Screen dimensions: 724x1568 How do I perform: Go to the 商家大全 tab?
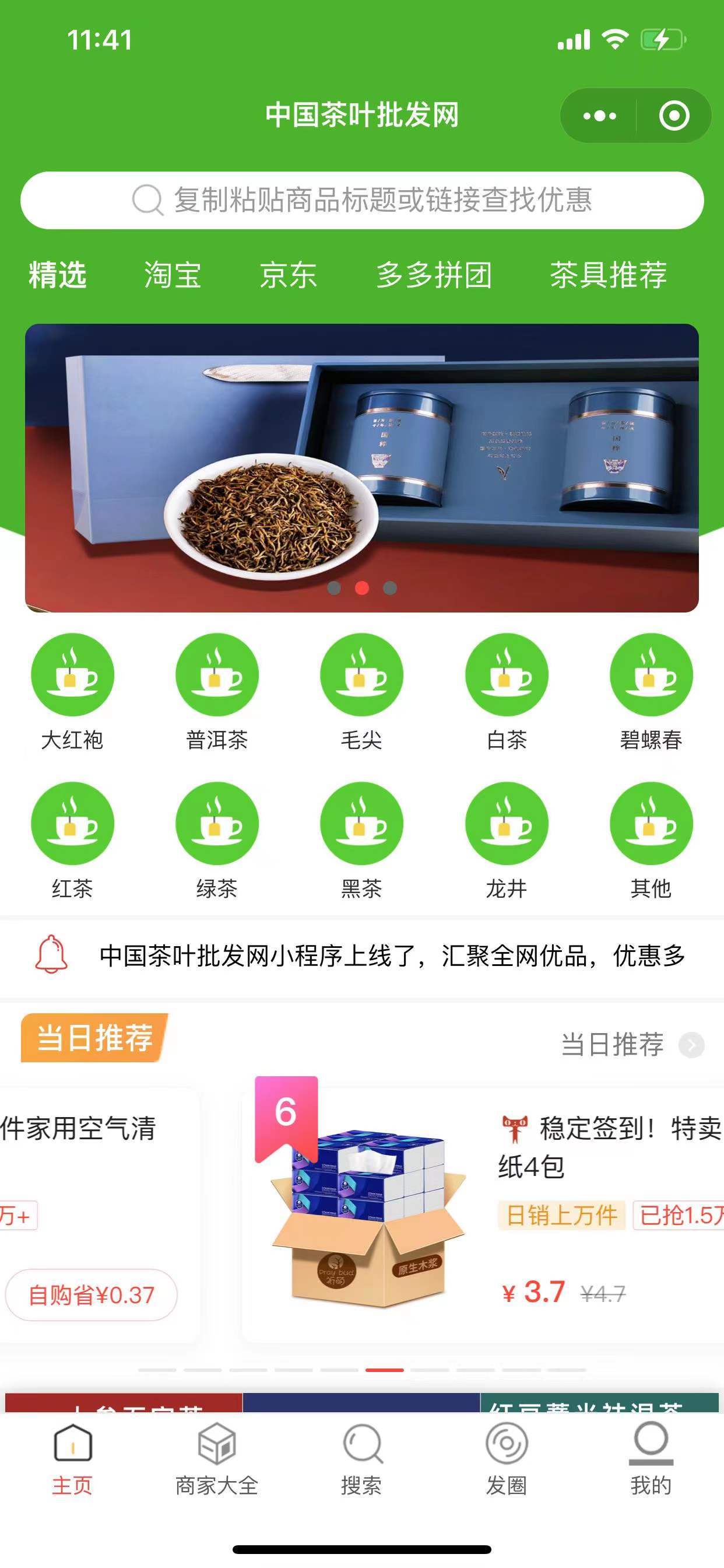coord(217,1459)
